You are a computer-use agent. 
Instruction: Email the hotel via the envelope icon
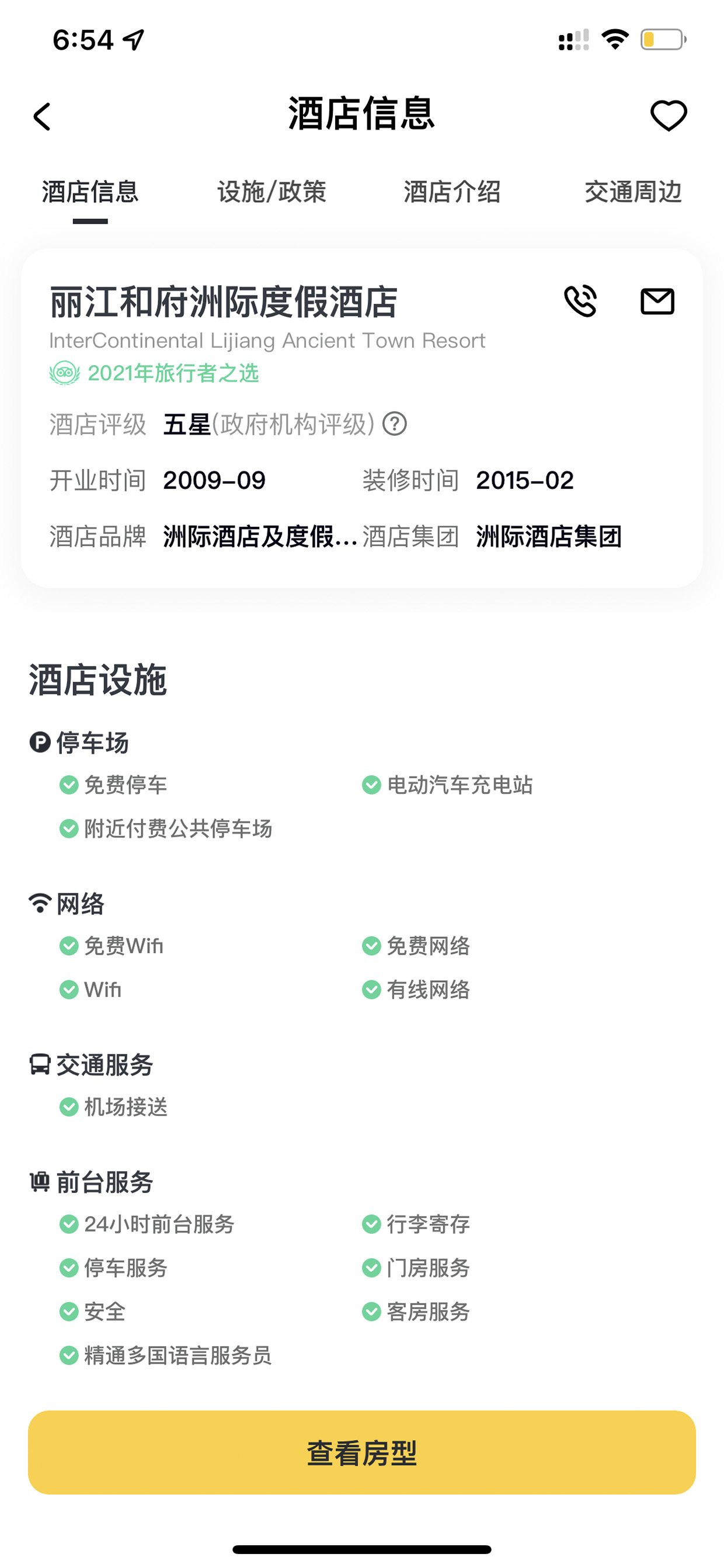[x=657, y=301]
